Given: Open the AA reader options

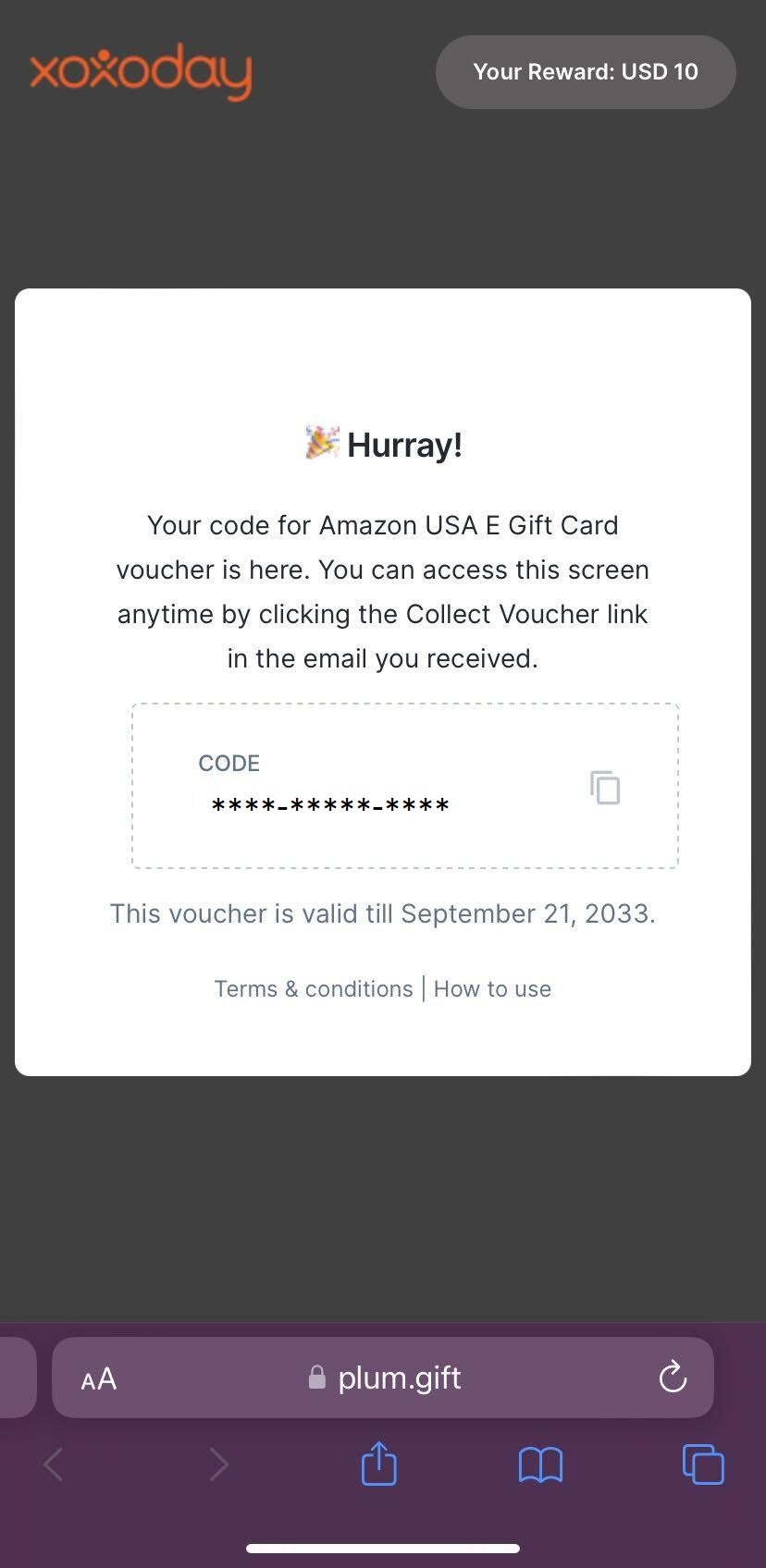Looking at the screenshot, I should [x=99, y=1379].
